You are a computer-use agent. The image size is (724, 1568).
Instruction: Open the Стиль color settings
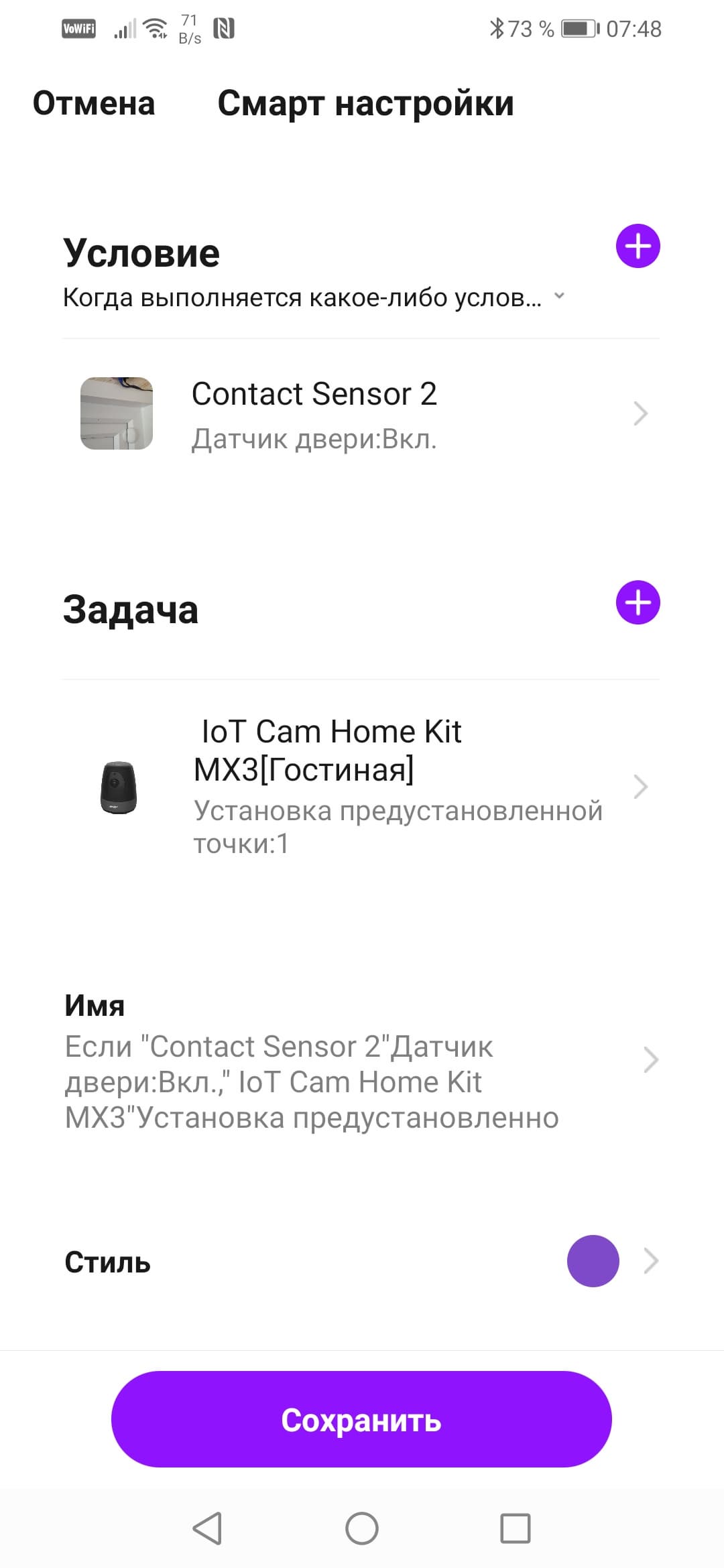click(x=362, y=1262)
